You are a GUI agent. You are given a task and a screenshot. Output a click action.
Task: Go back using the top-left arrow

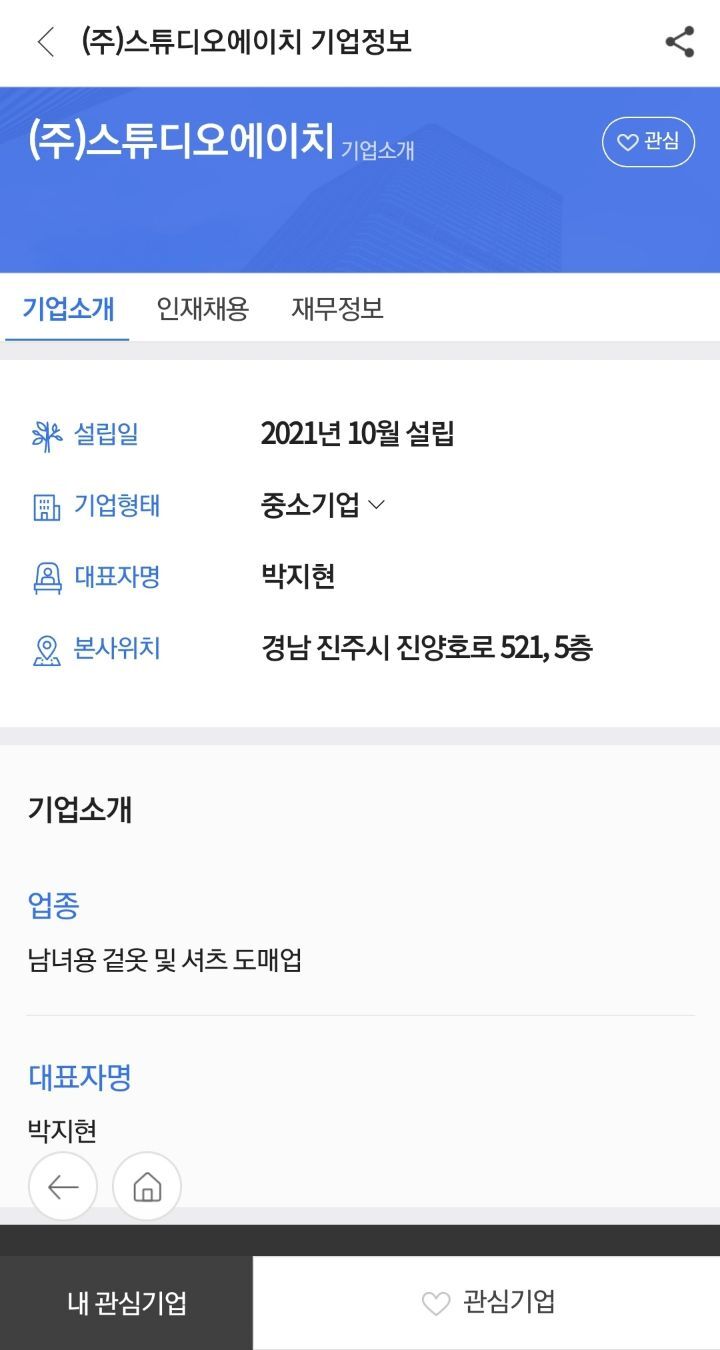coord(46,42)
